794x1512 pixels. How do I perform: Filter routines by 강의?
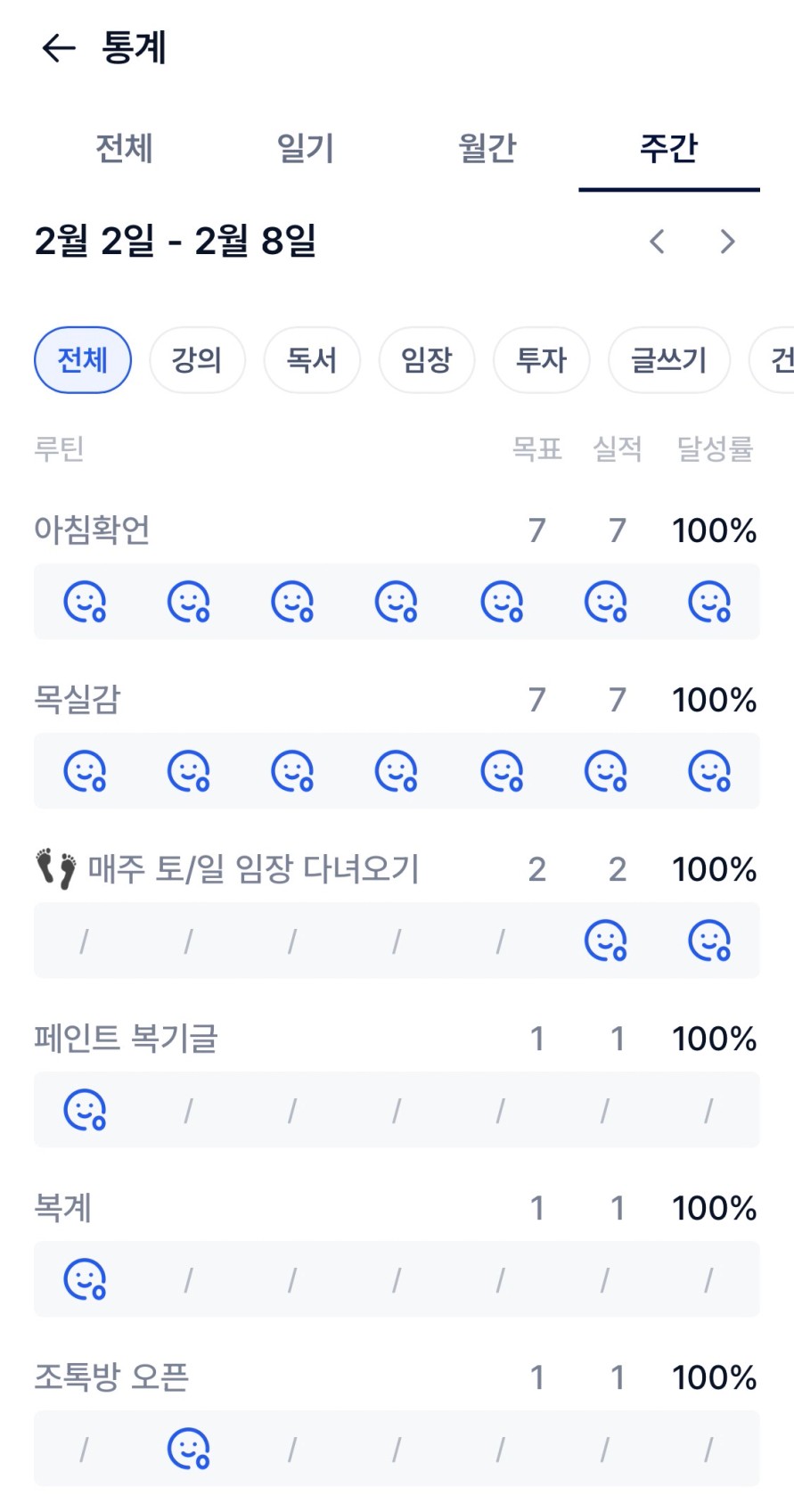click(x=197, y=360)
